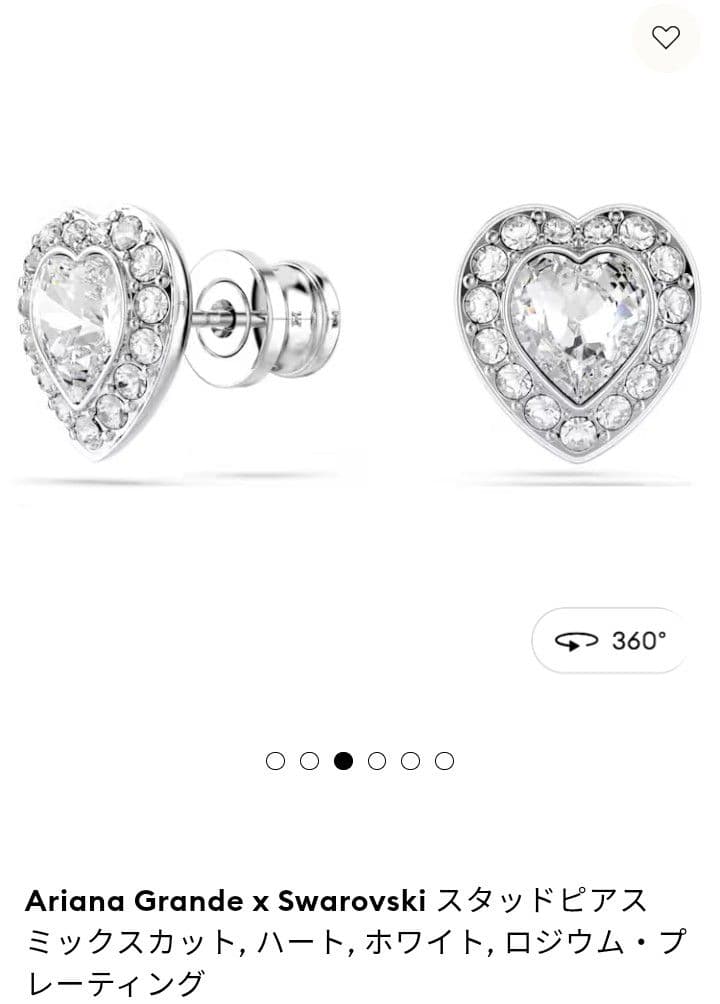Click the earrings product image

pos(360,330)
